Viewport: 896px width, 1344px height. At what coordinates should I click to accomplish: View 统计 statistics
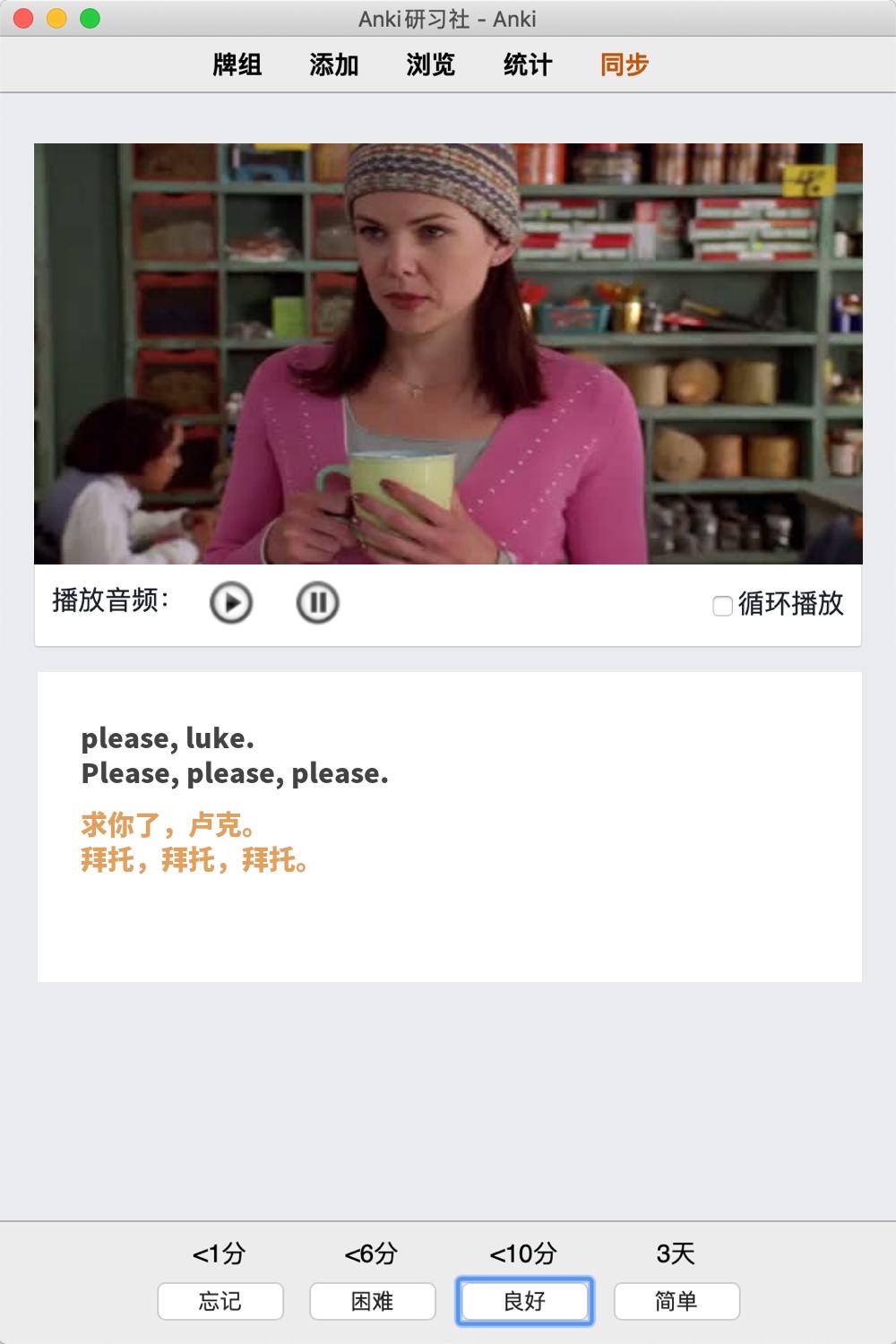[528, 65]
